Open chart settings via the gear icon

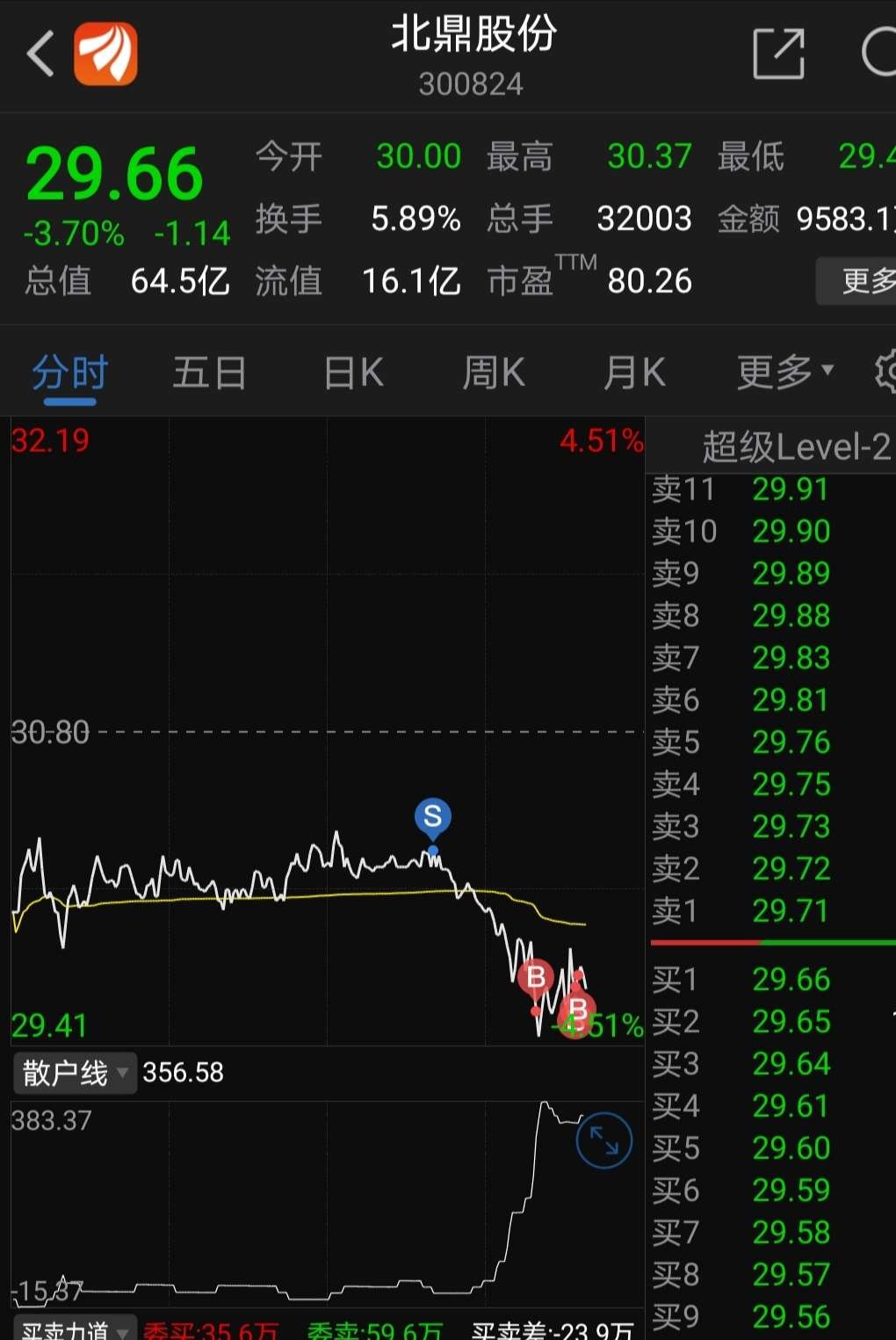pos(887,371)
